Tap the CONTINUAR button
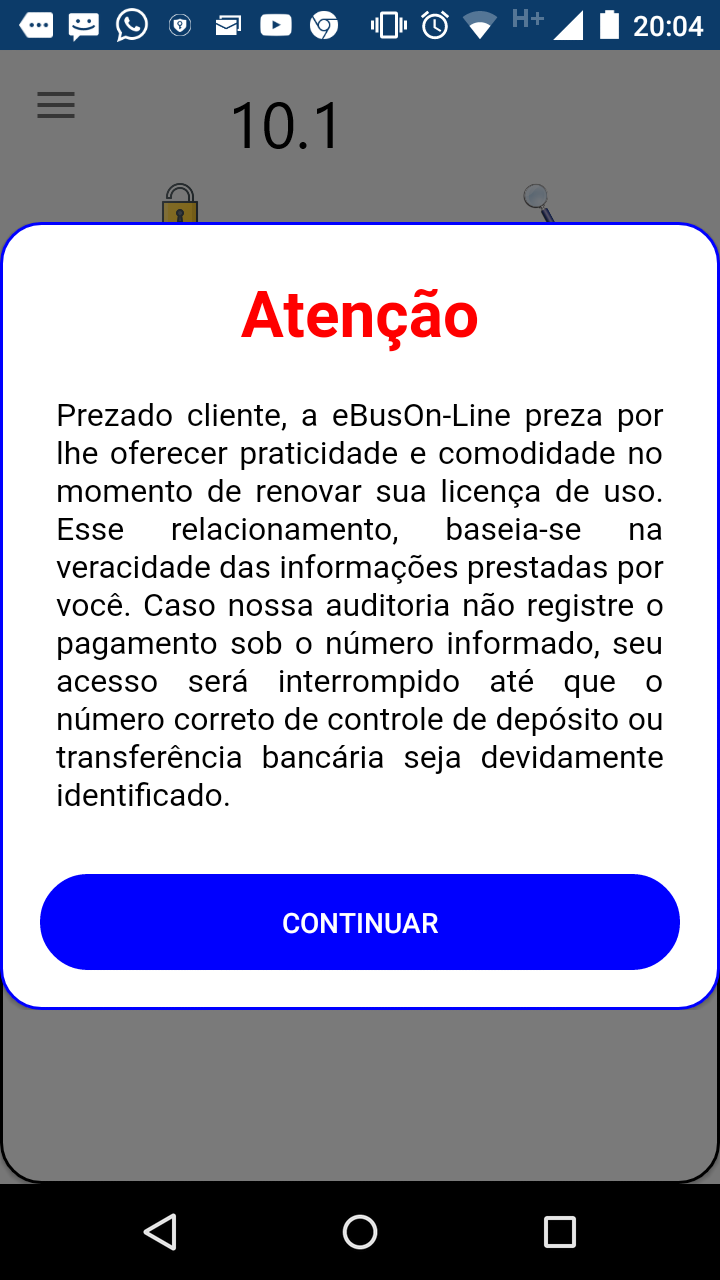Image resolution: width=720 pixels, height=1280 pixels. (x=360, y=922)
